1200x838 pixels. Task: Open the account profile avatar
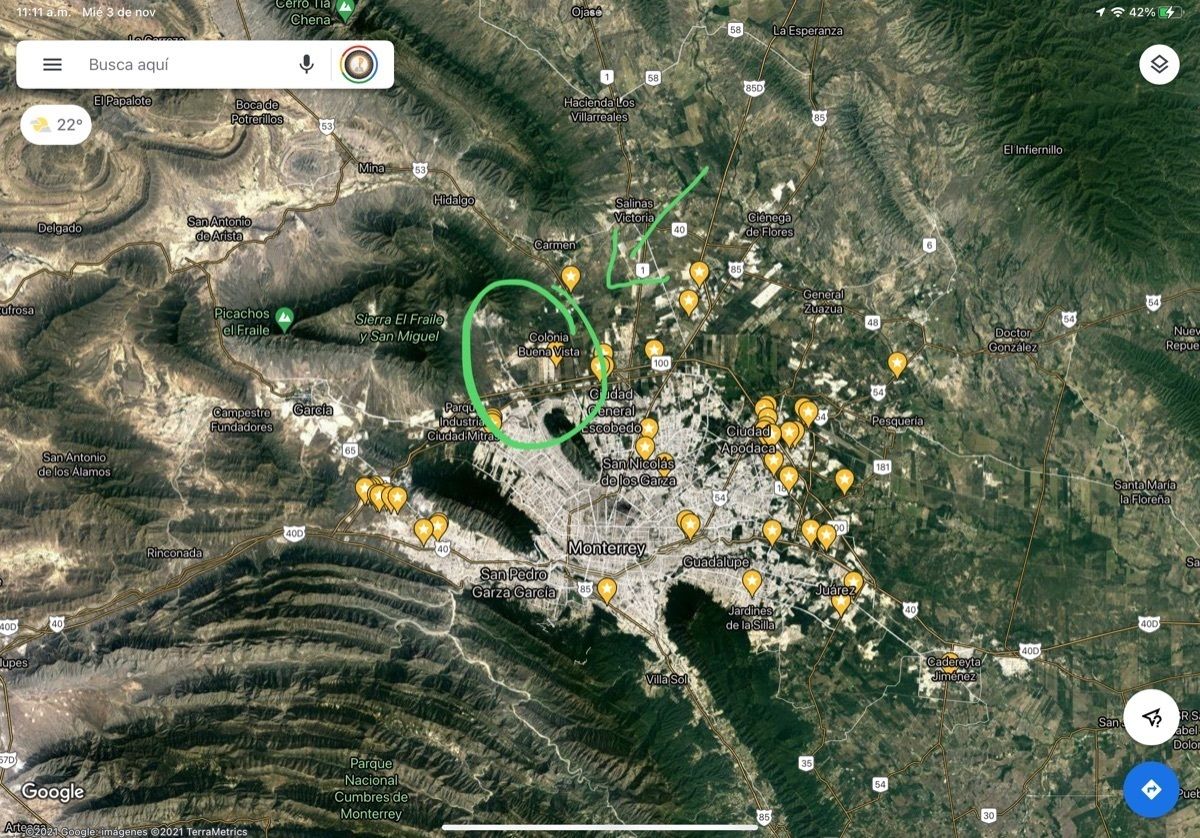358,65
